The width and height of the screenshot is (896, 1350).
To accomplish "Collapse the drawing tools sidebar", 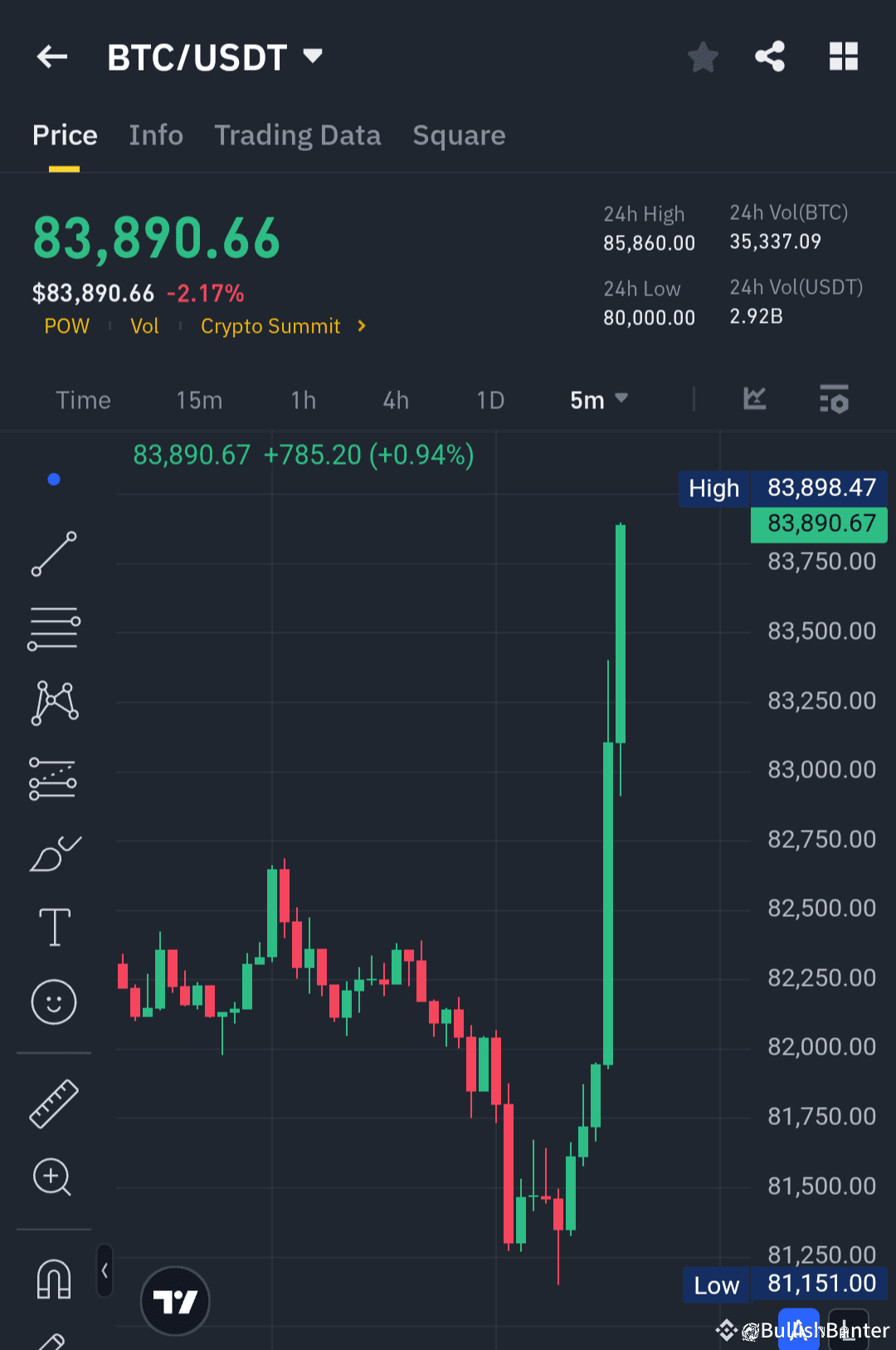I will (103, 1270).
